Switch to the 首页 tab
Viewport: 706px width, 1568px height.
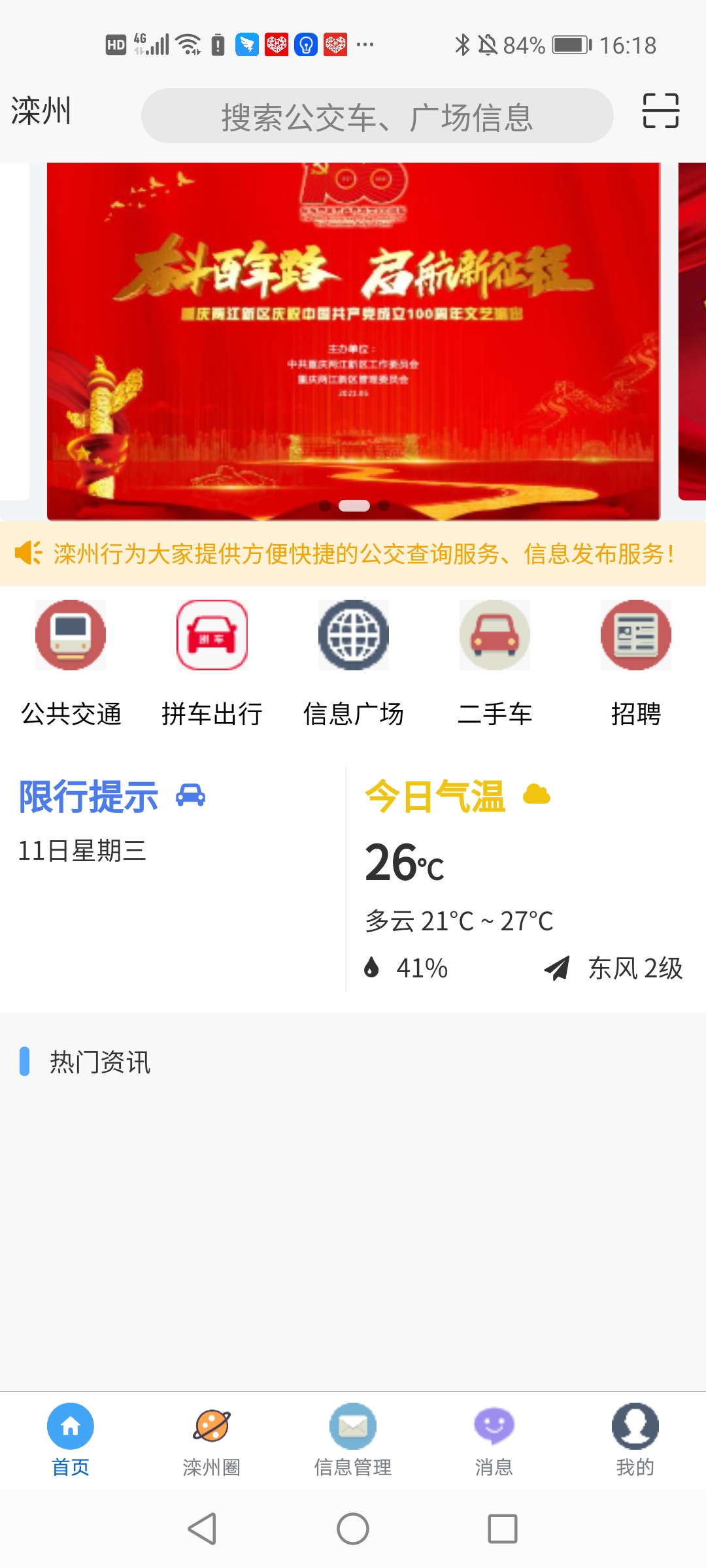point(71,1440)
